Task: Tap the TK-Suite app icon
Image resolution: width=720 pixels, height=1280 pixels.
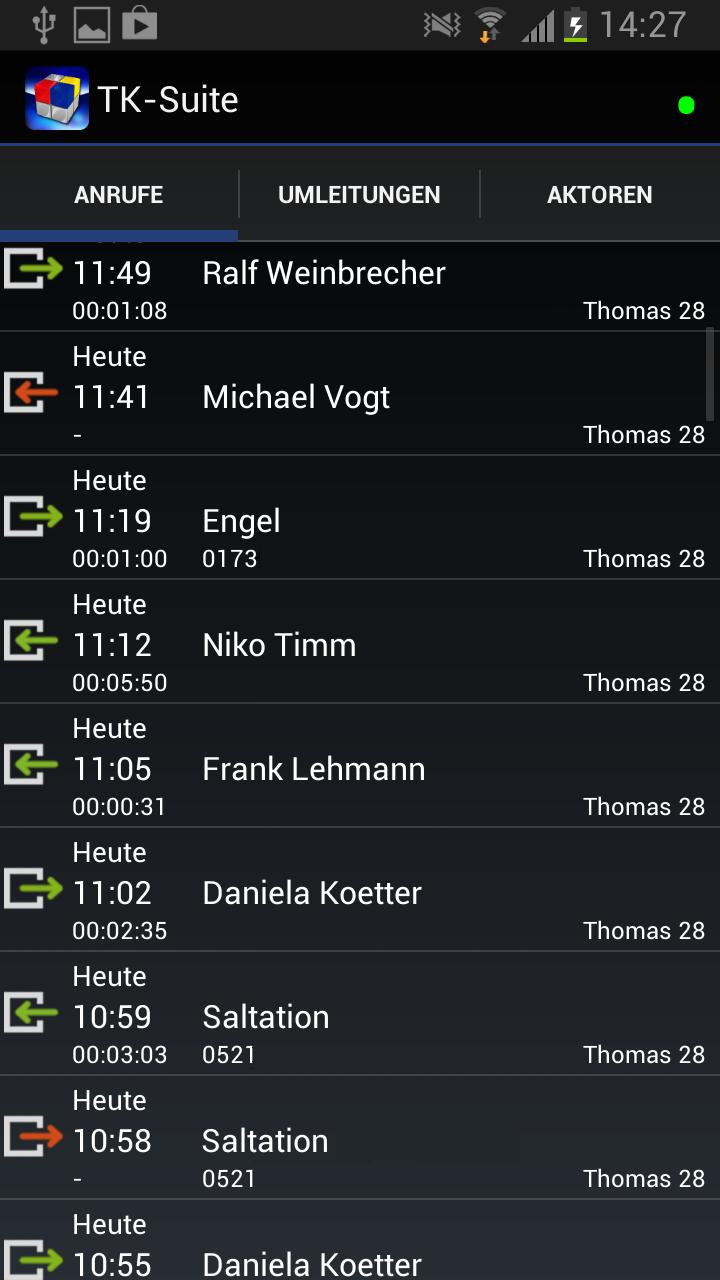Action: point(57,99)
